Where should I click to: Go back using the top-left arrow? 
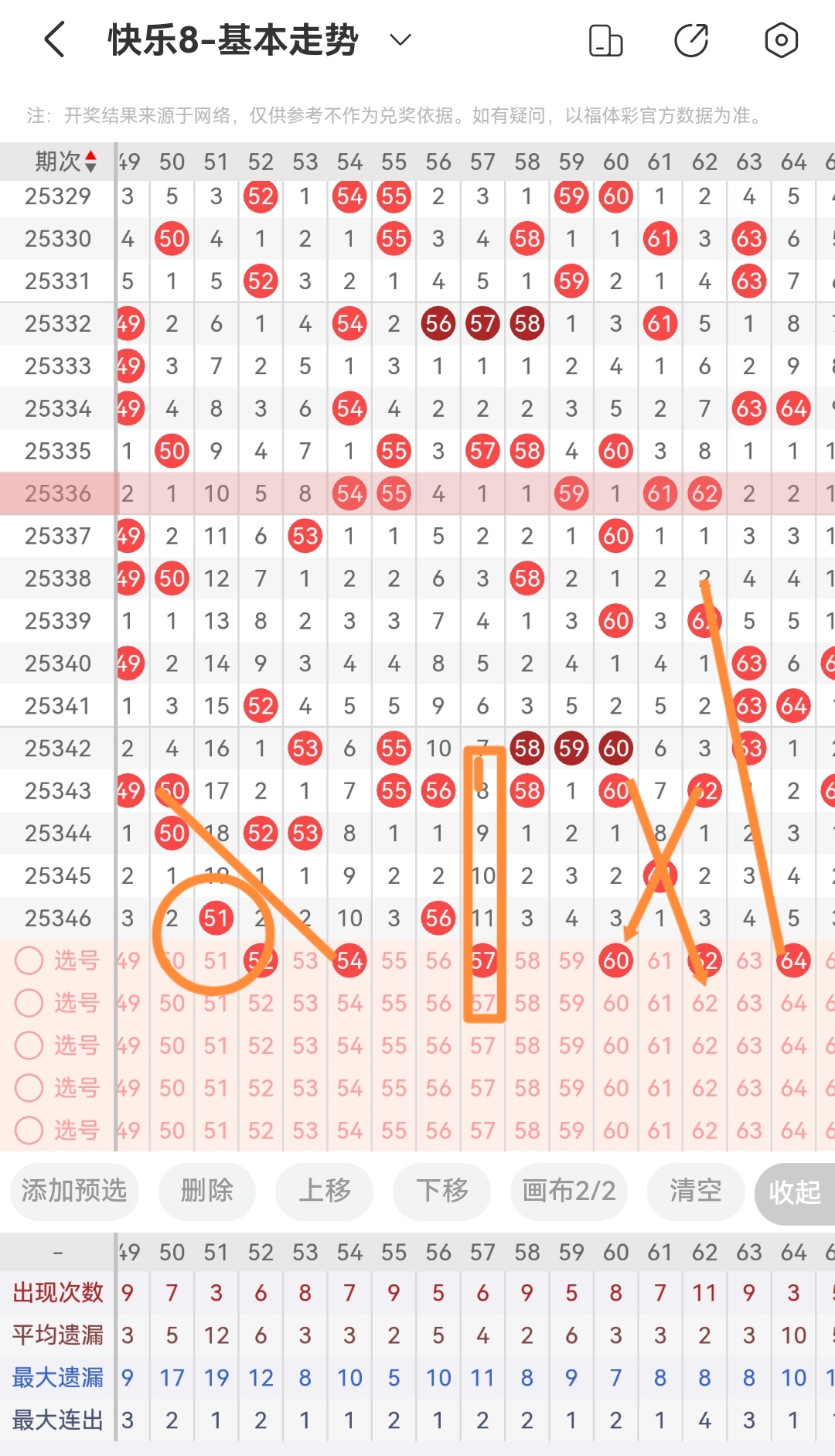pos(54,40)
